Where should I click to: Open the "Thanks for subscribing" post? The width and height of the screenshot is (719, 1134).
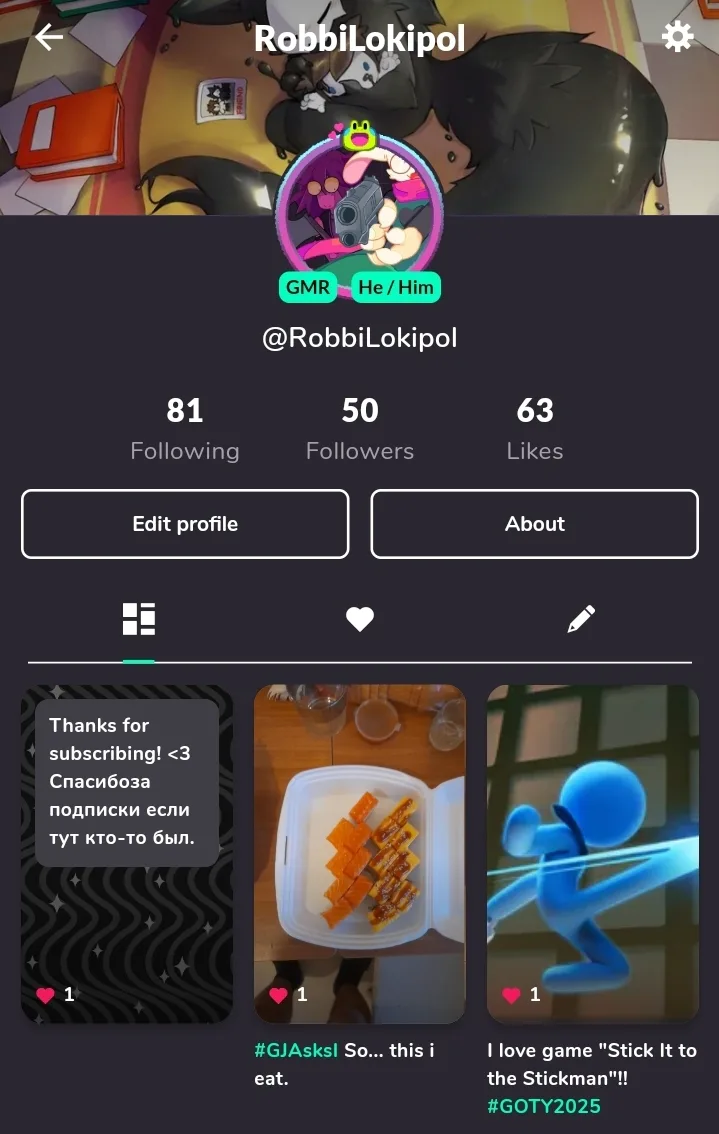coord(127,853)
